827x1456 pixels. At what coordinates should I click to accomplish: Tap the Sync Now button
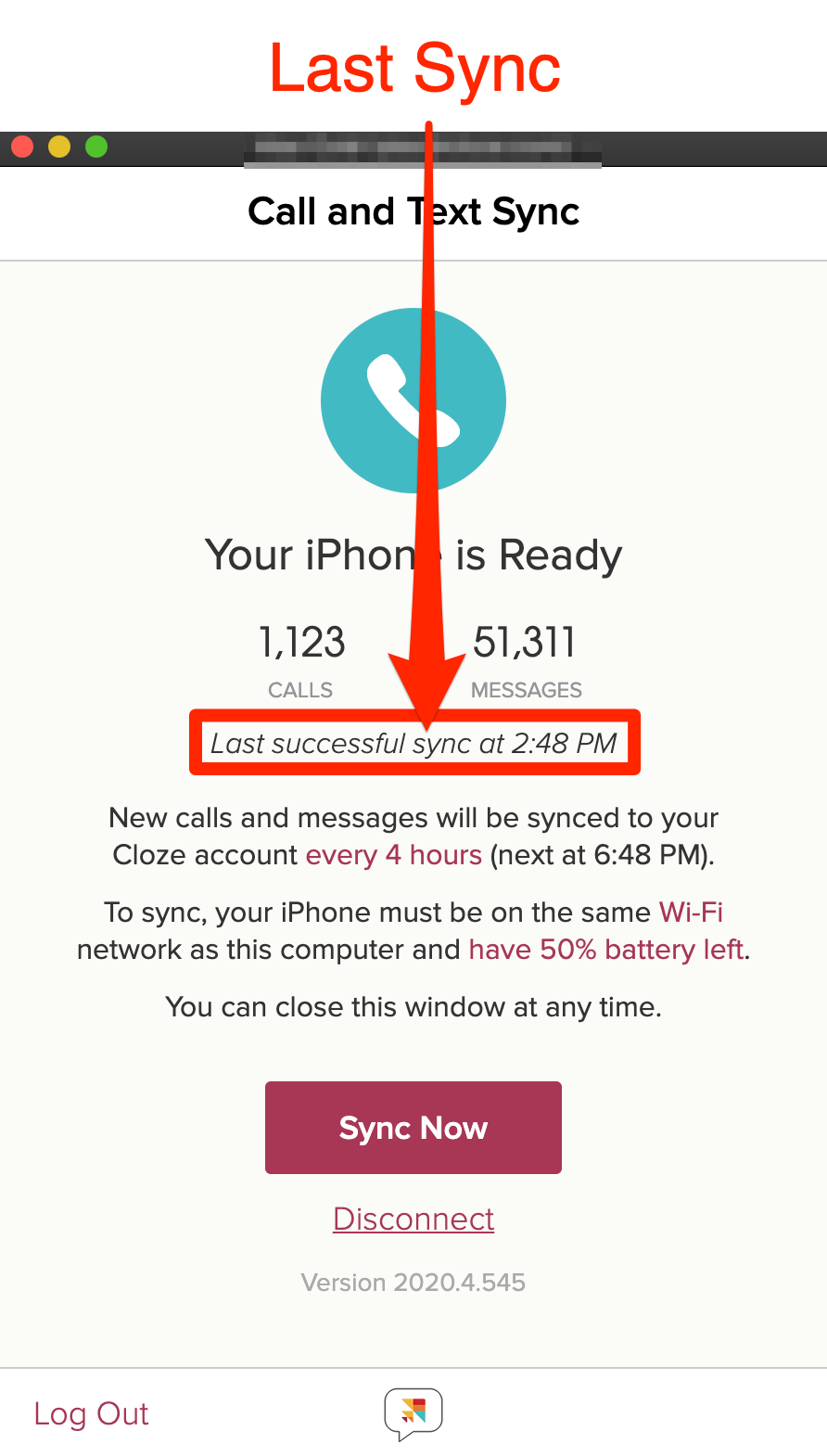413,1128
